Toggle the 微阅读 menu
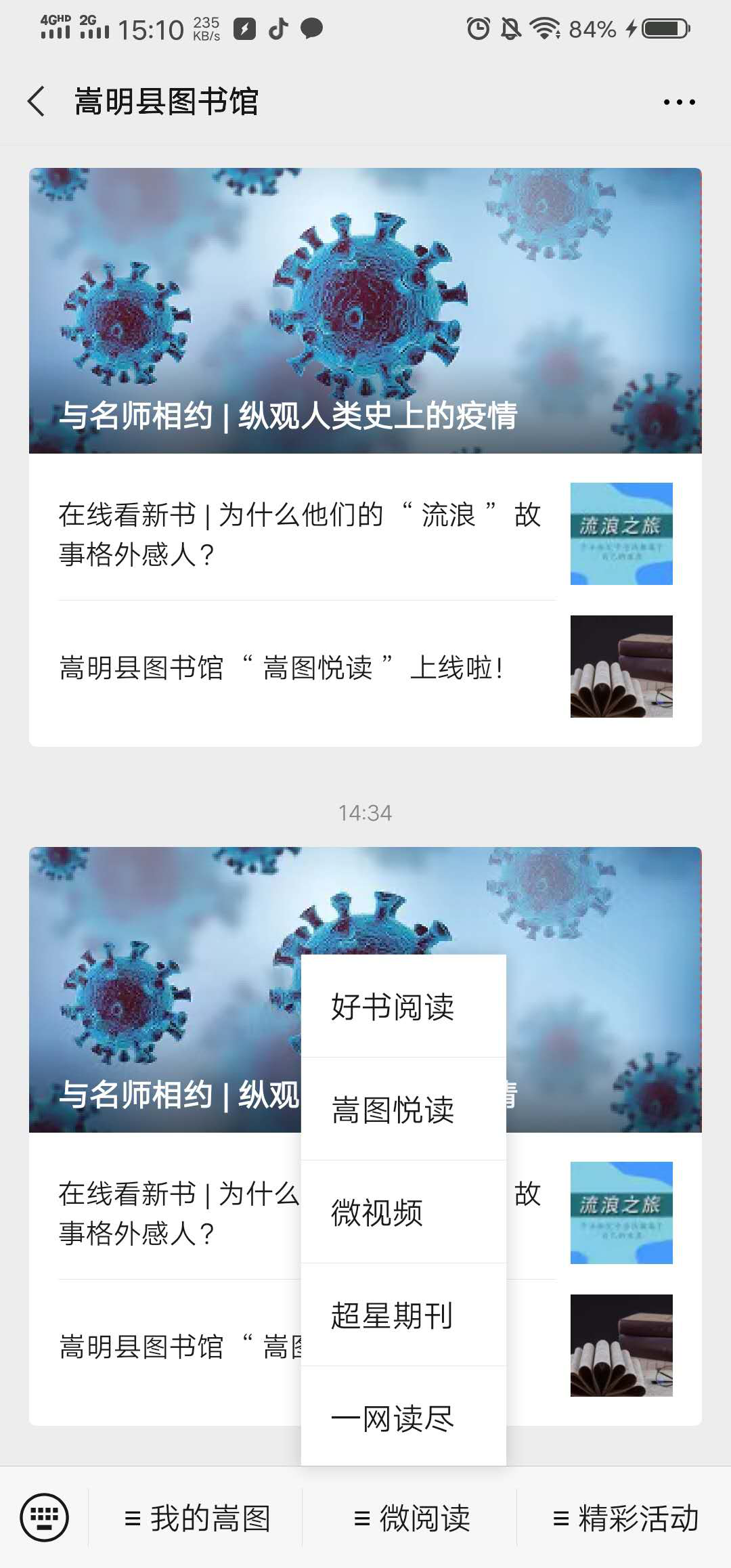The image size is (731, 1568). (x=410, y=1517)
